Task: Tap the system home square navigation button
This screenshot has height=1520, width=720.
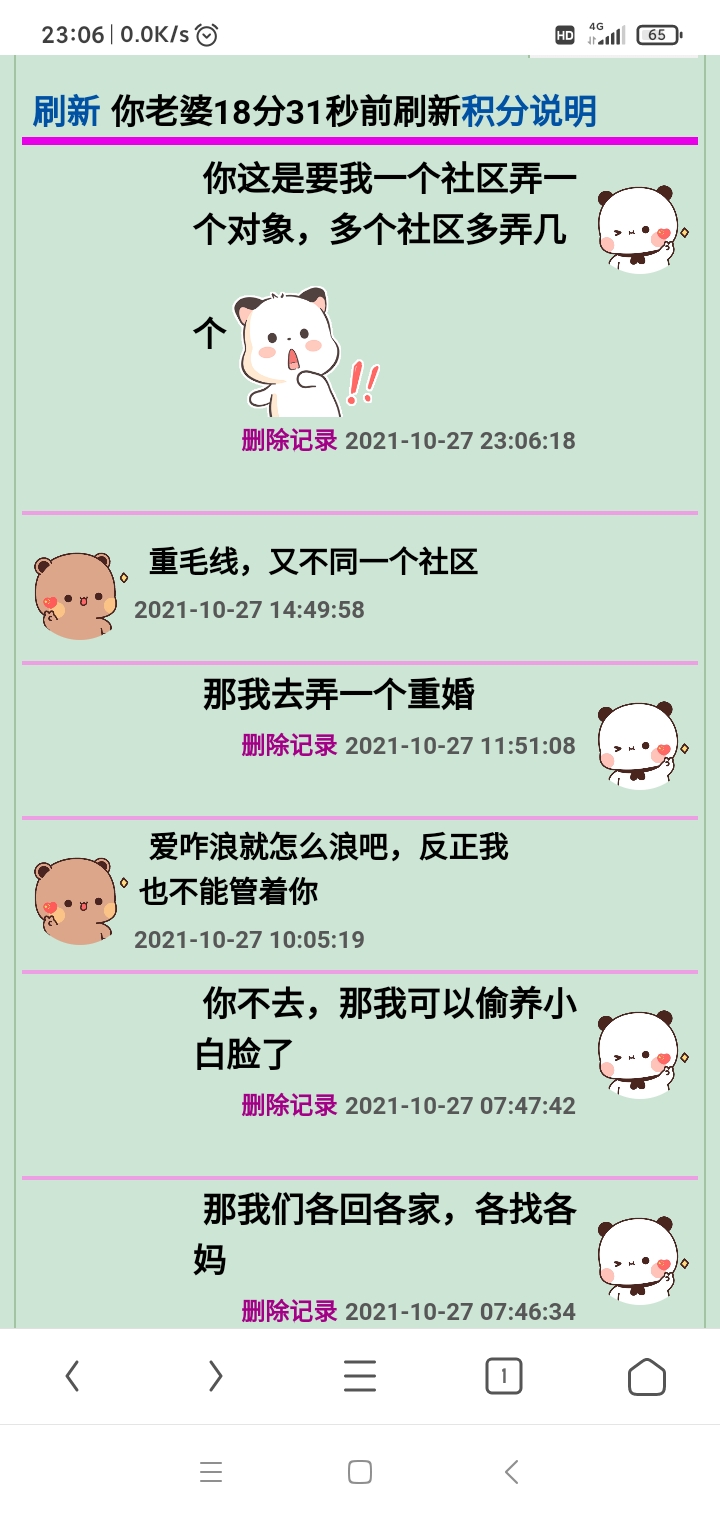Action: point(360,1472)
